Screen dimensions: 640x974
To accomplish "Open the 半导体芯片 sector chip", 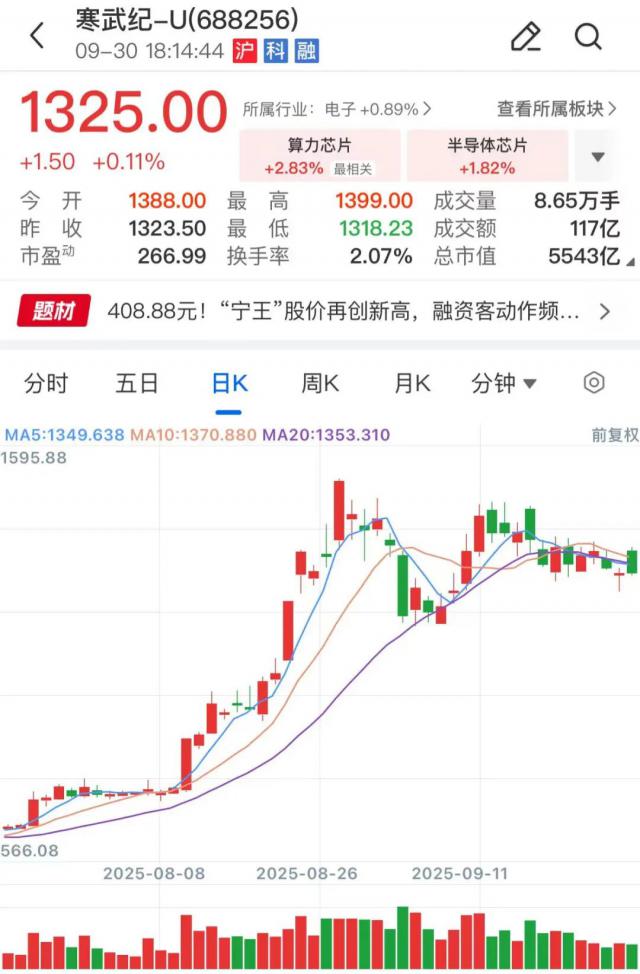I will pos(487,156).
